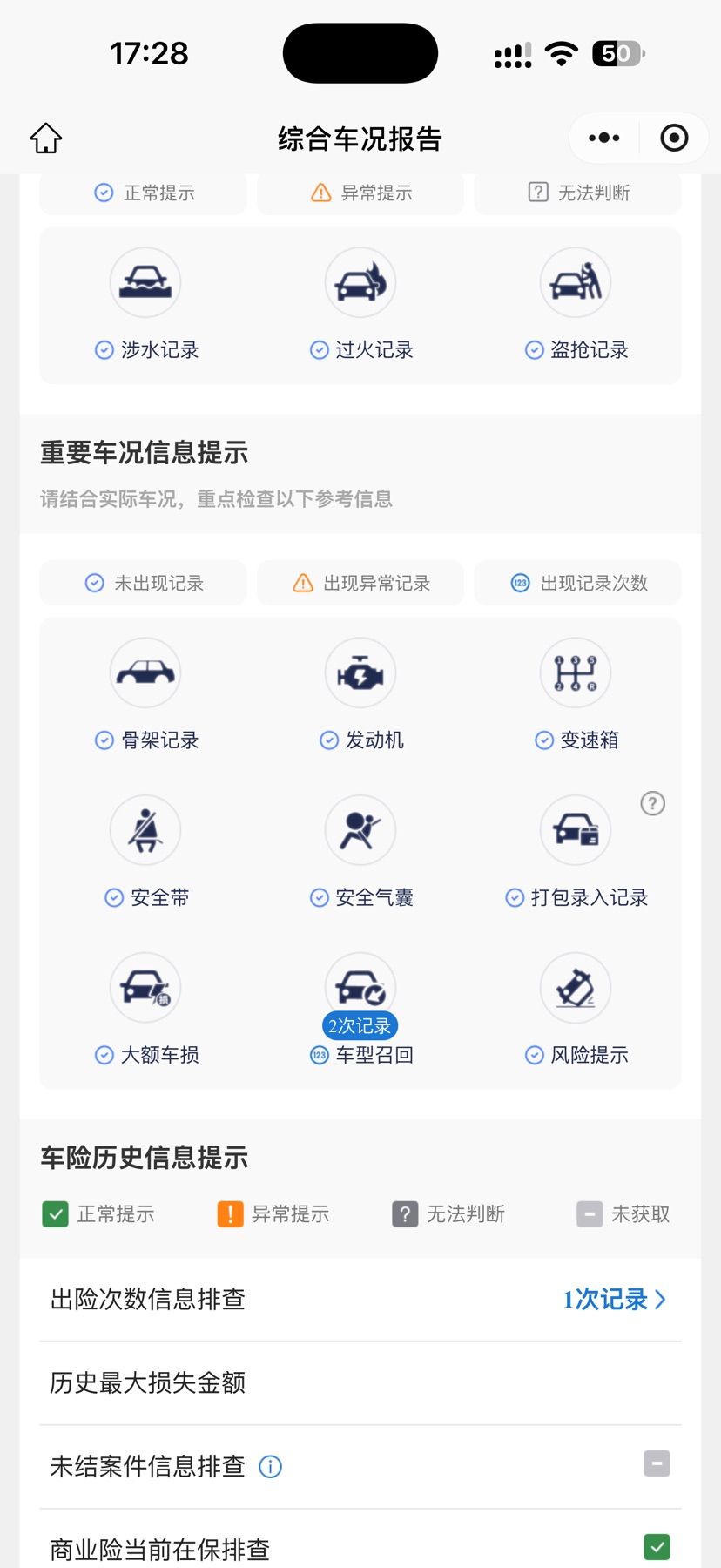Show info for 未结案件信息排查
The height and width of the screenshot is (1568, 721).
click(271, 1467)
